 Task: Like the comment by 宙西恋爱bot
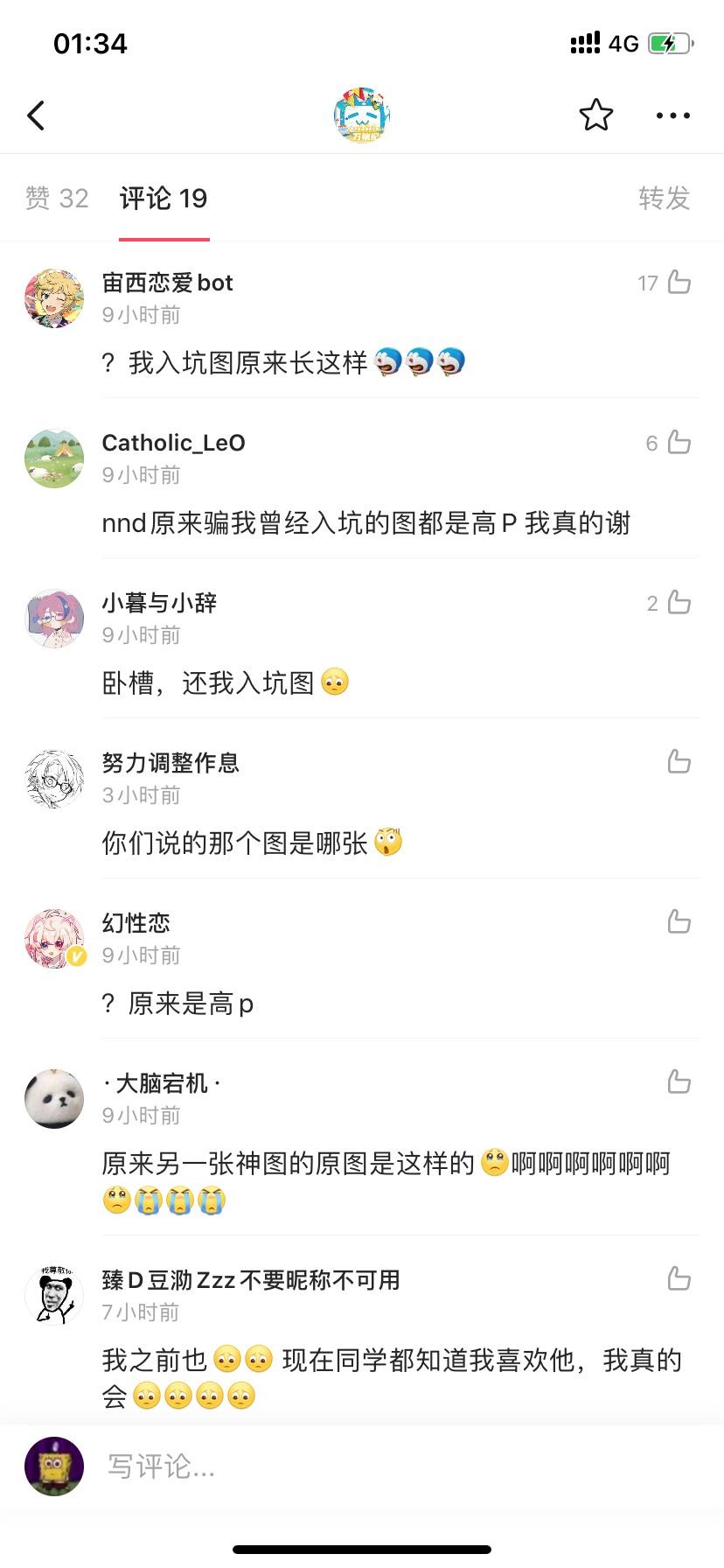pos(679,283)
